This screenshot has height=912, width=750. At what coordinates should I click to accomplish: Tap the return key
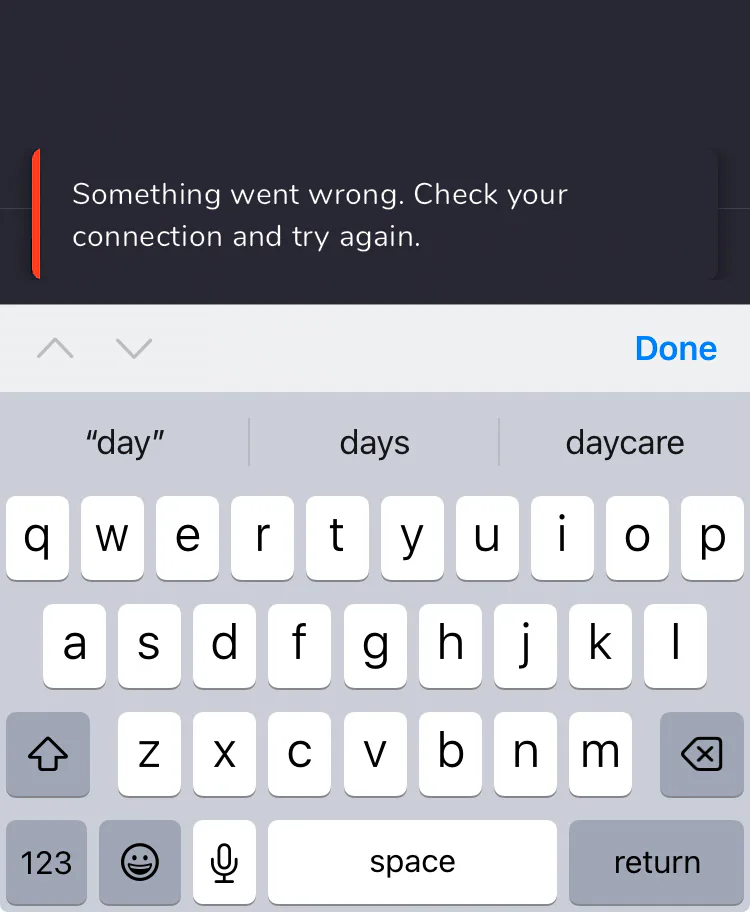[656, 862]
